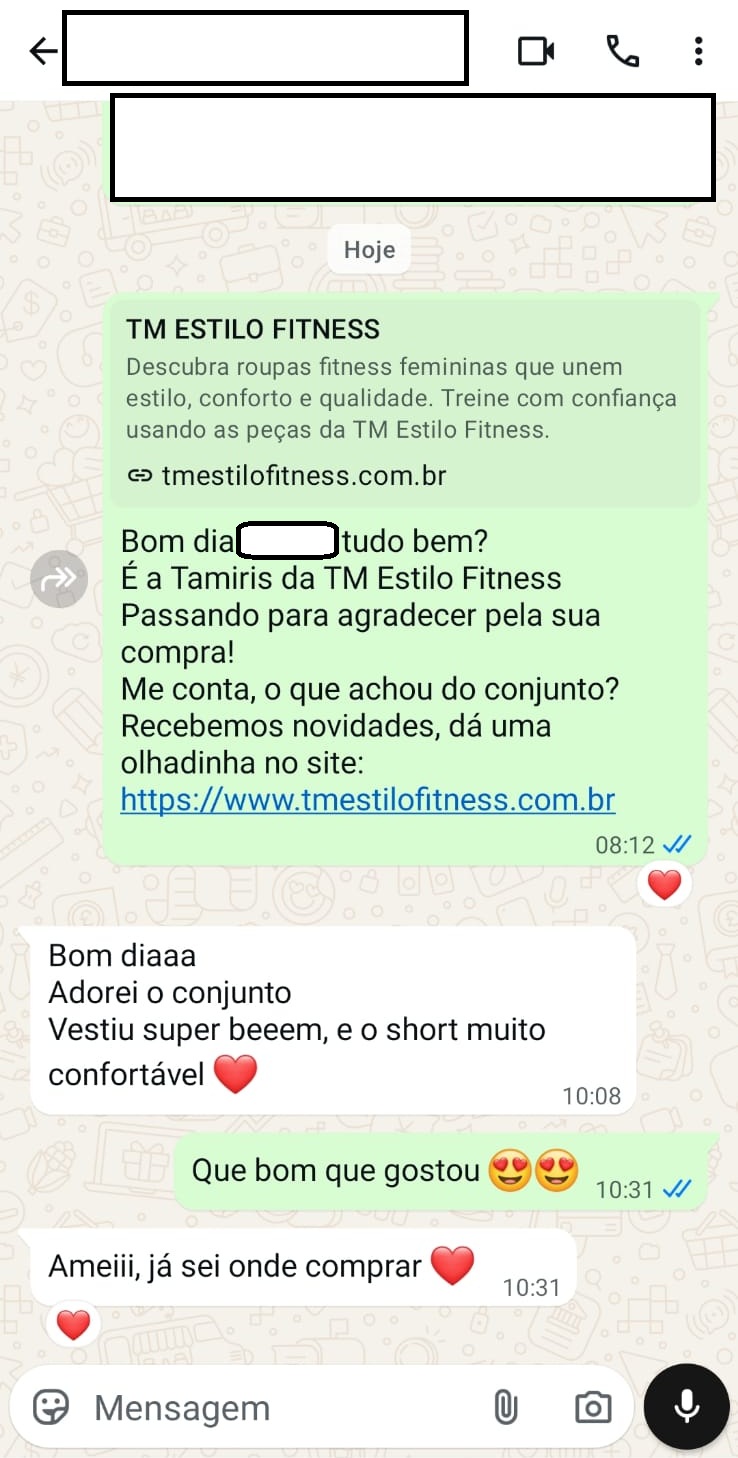This screenshot has width=738, height=1458.
Task: Open the camera to send a photo
Action: point(593,1408)
